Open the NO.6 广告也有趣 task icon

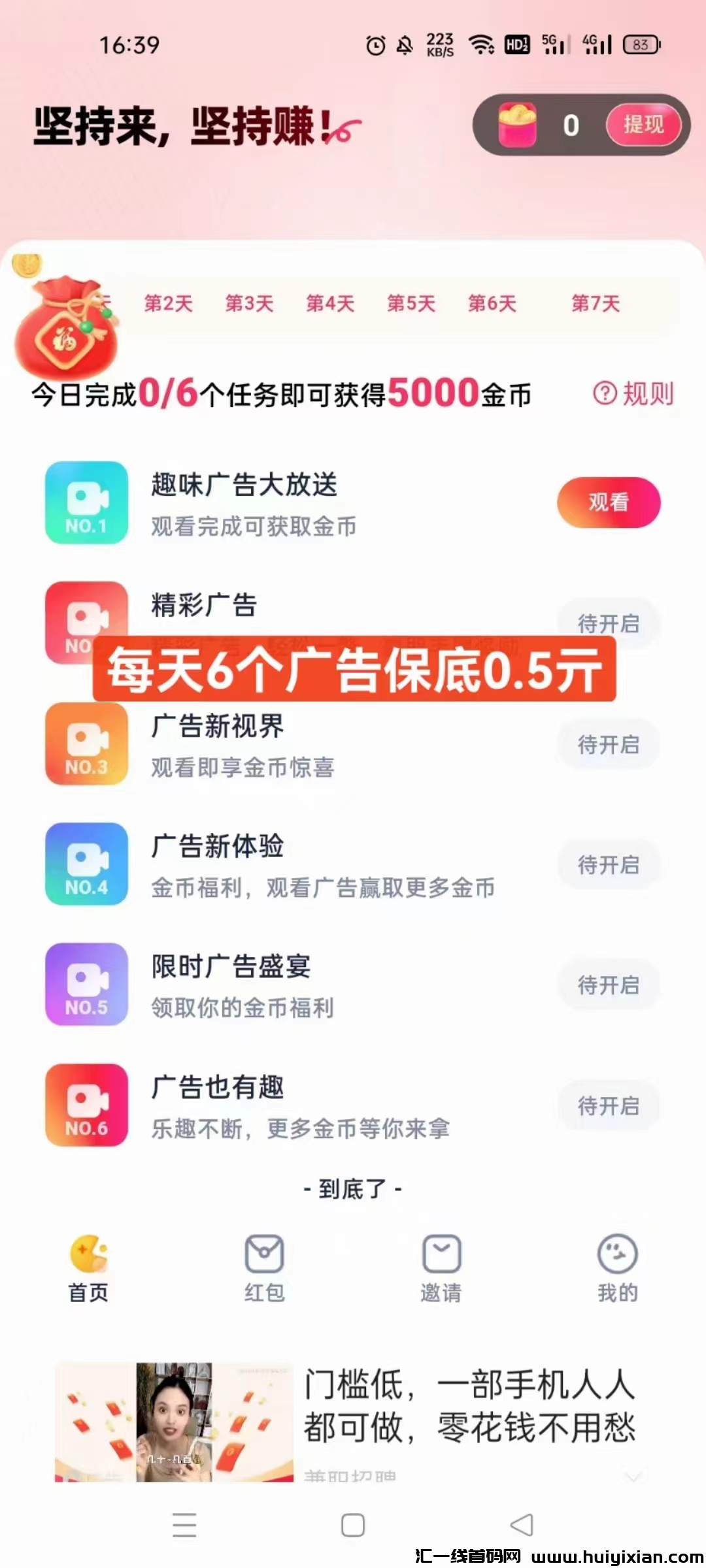pyautogui.click(x=87, y=1105)
